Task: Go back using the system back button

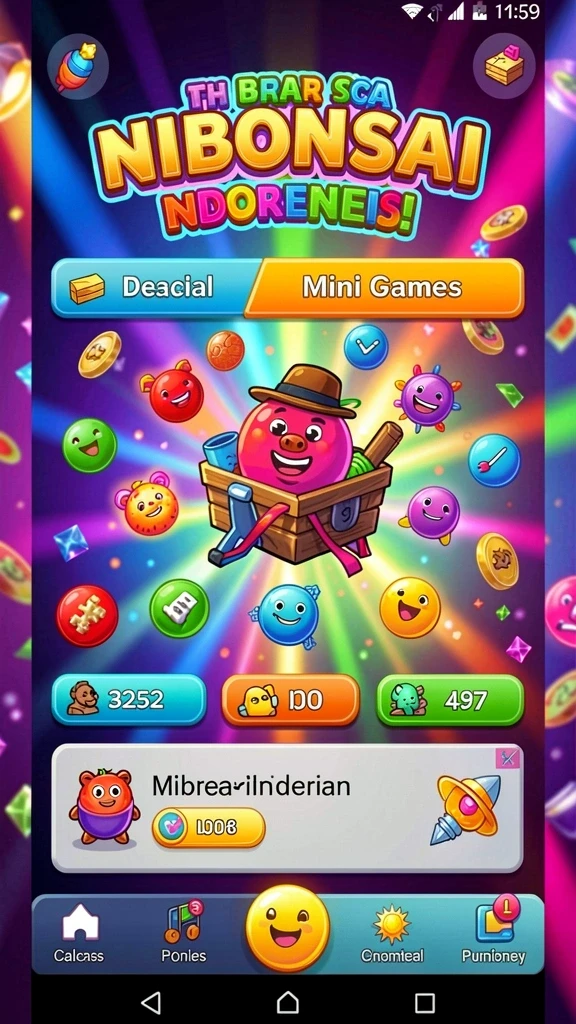Action: pyautogui.click(x=151, y=1002)
